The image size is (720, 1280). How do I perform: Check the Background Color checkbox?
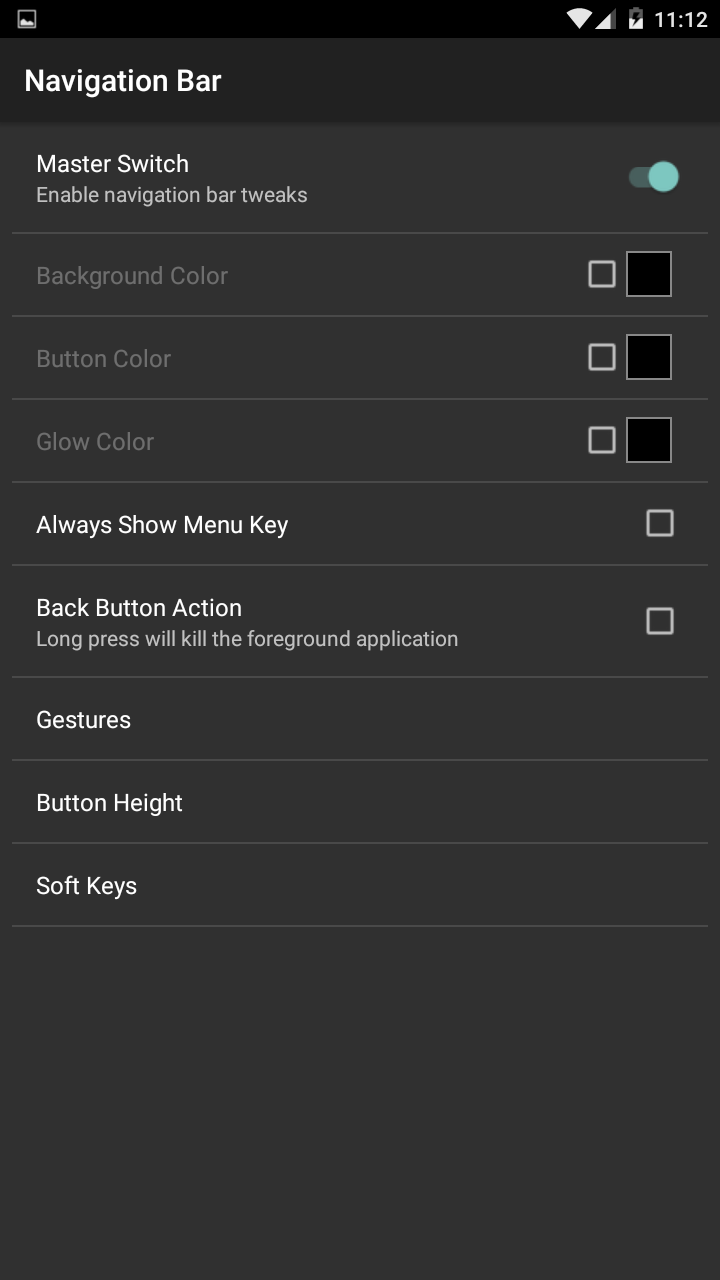point(602,274)
